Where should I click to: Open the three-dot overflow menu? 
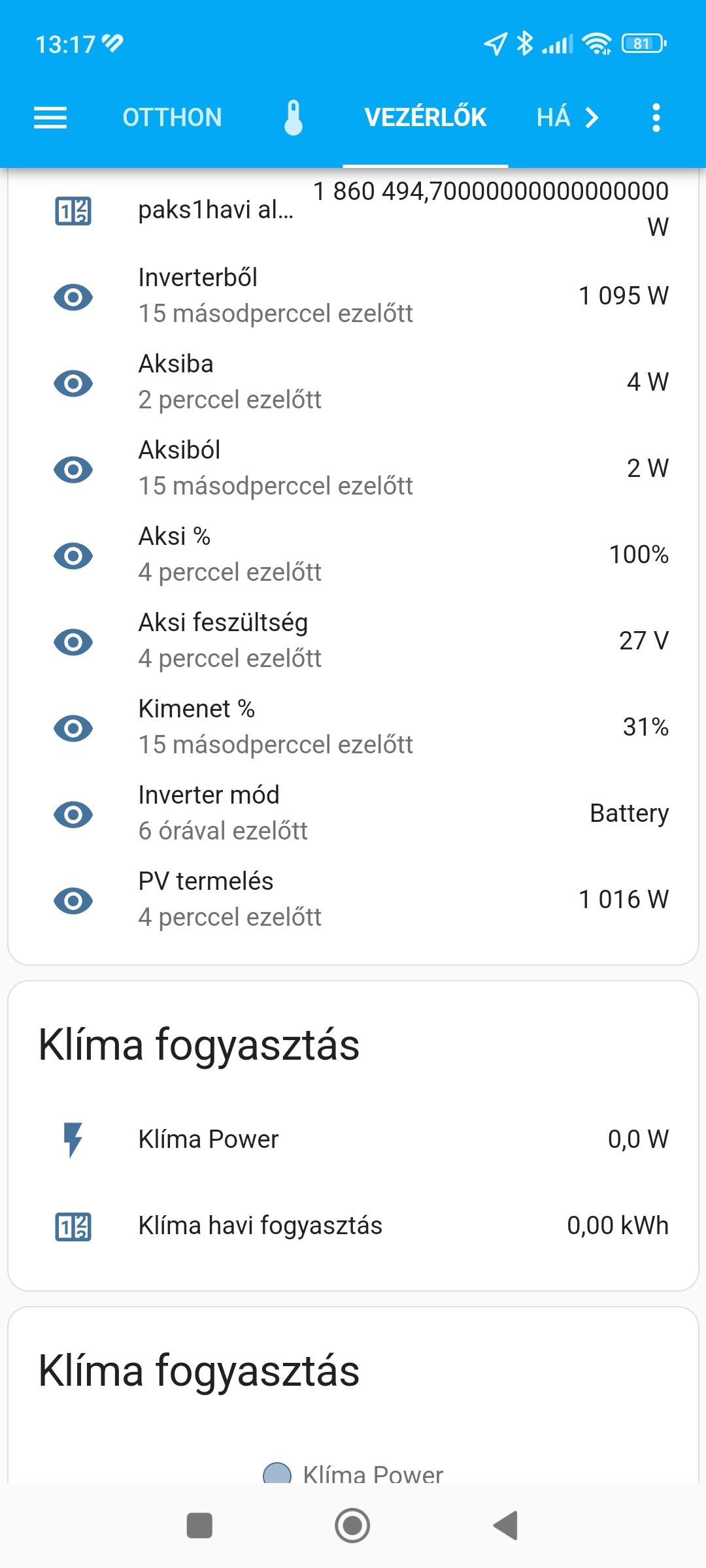point(656,118)
